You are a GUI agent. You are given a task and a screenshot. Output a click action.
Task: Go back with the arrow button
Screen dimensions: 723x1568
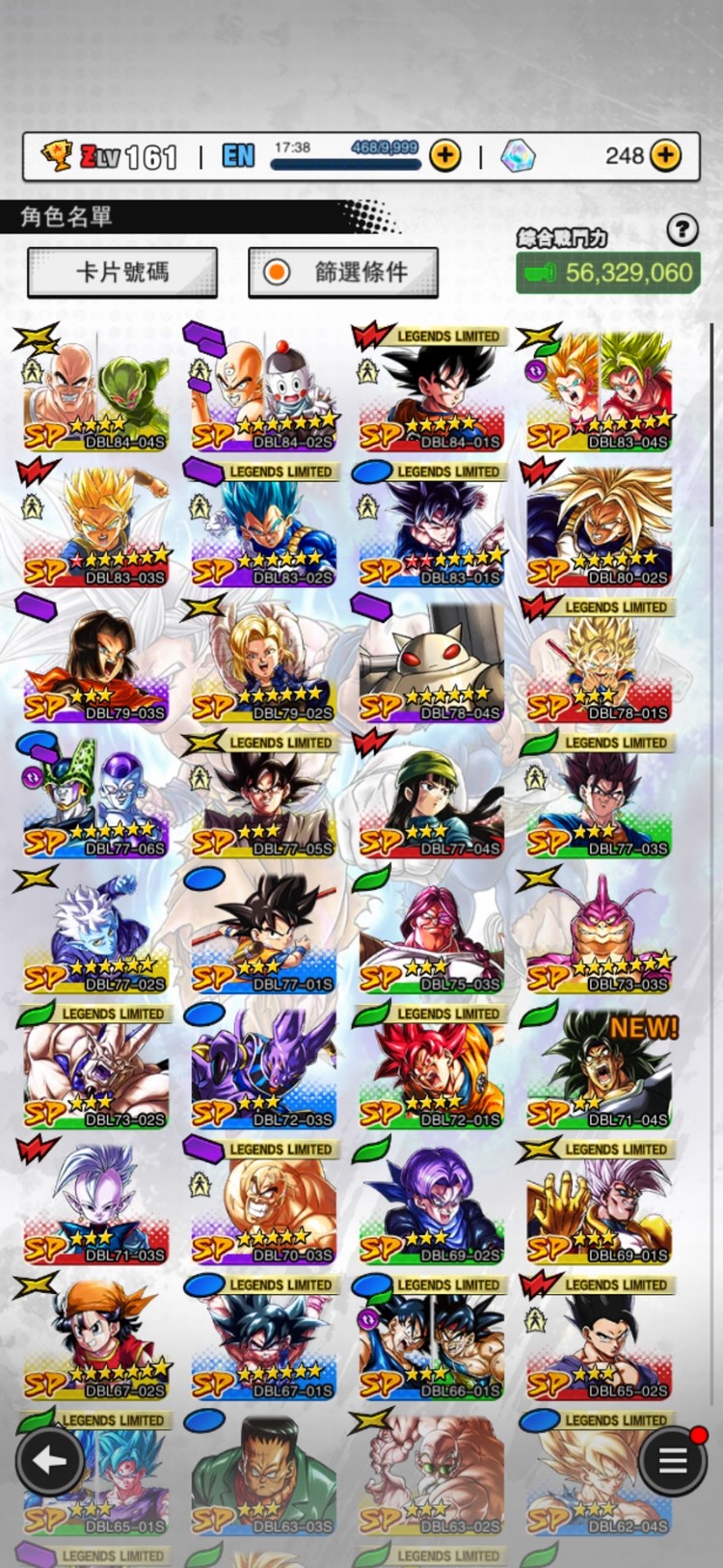click(x=49, y=1460)
